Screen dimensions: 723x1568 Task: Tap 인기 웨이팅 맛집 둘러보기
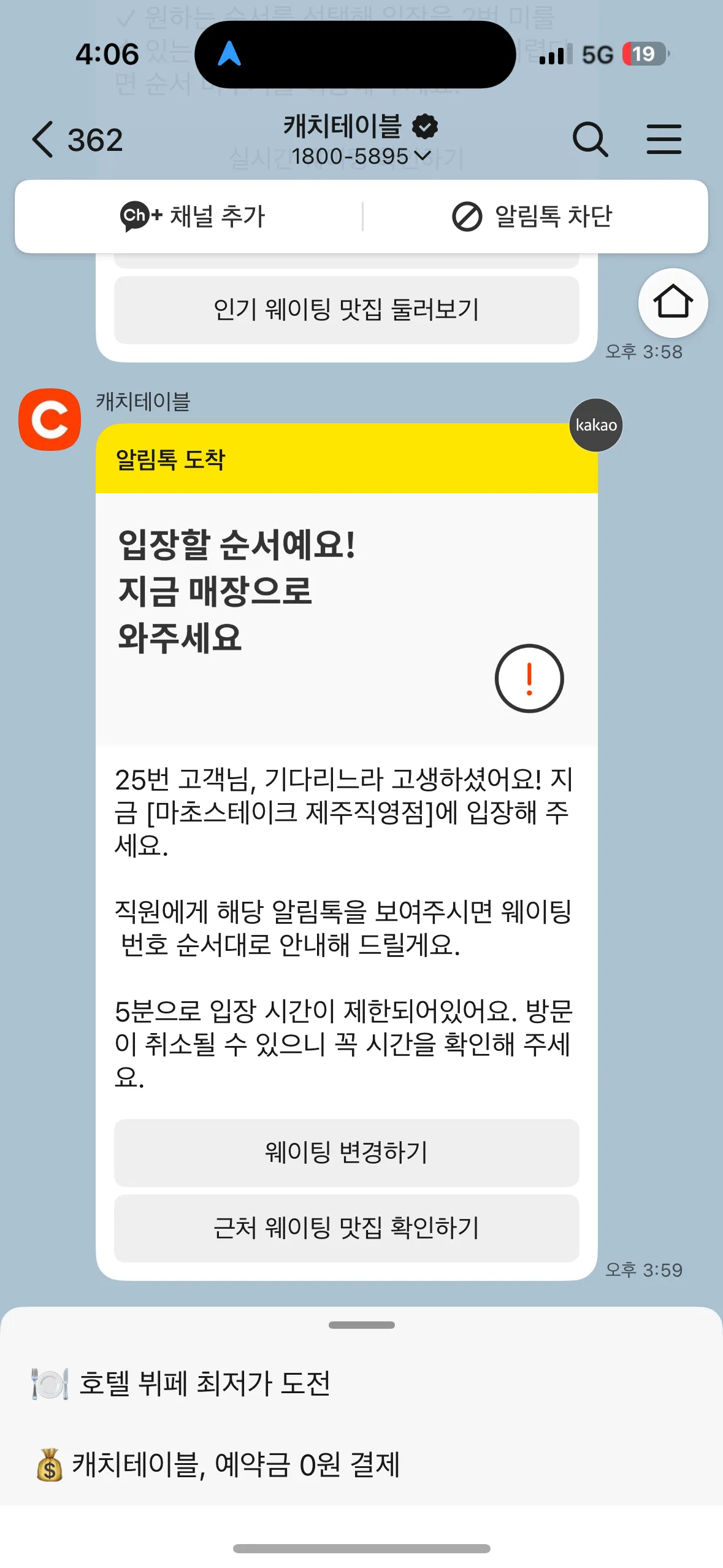point(346,310)
